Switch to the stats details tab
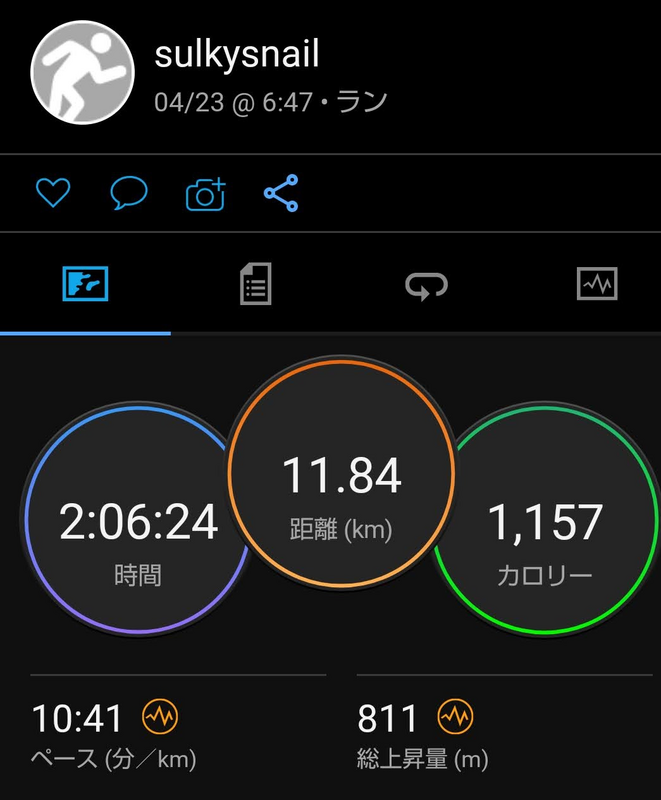This screenshot has height=800, width=661. tap(256, 284)
